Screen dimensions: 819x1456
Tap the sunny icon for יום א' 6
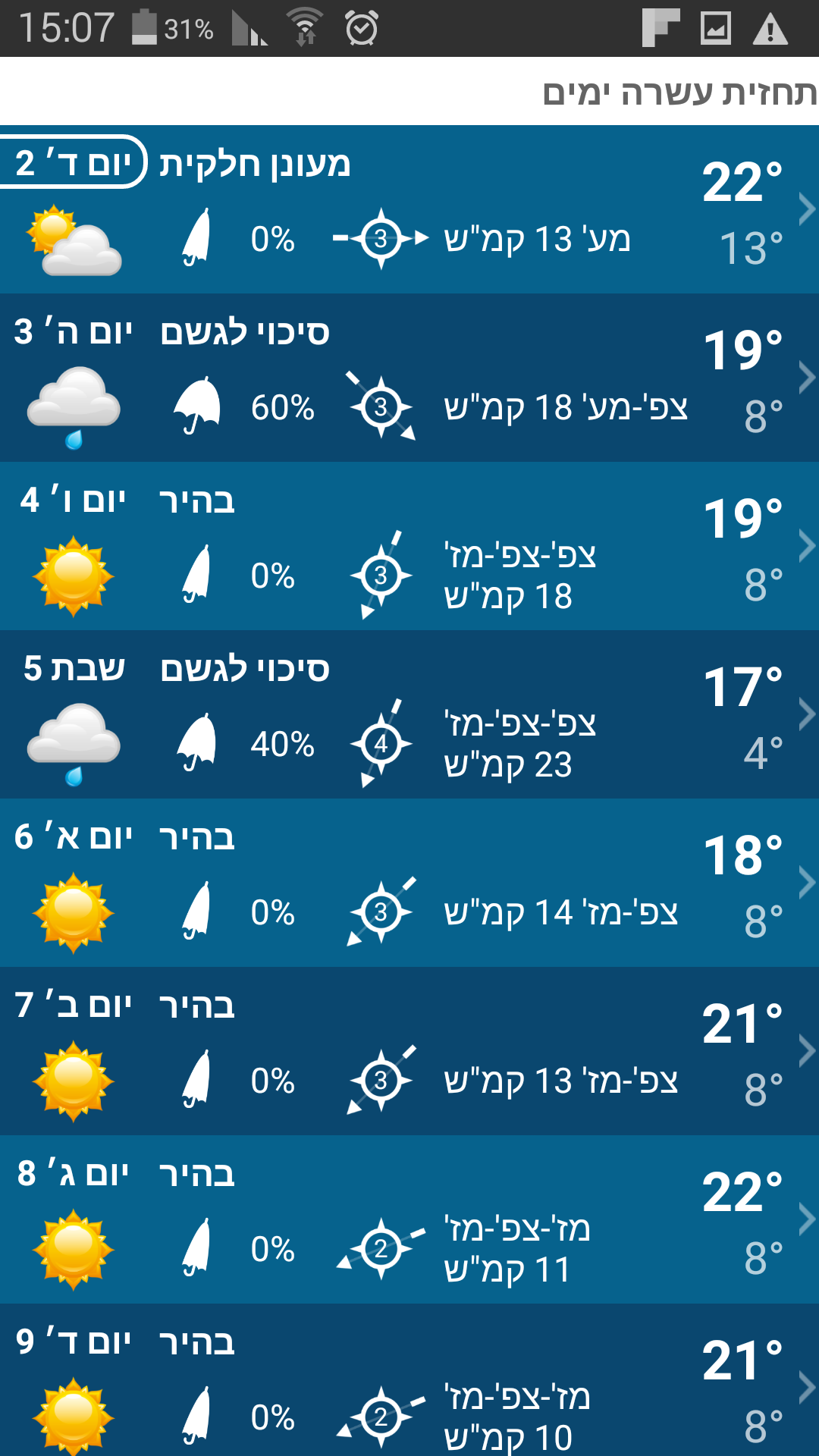[x=72, y=910]
